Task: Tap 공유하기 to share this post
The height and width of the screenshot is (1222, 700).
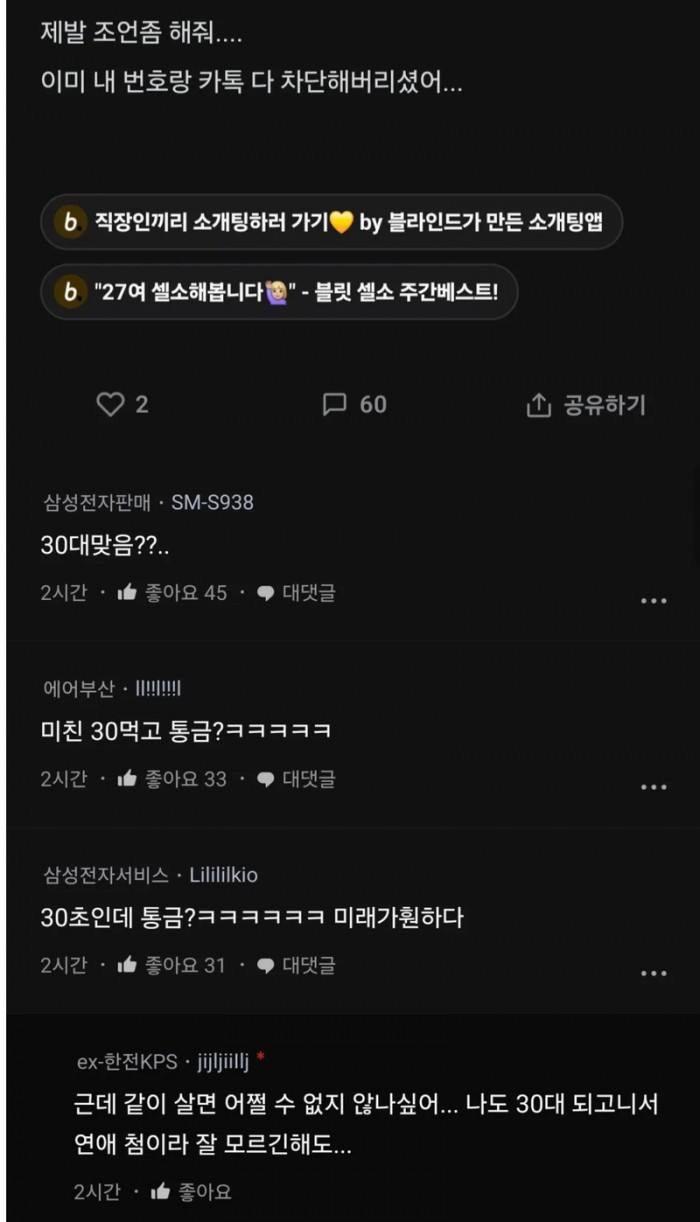Action: (x=586, y=405)
